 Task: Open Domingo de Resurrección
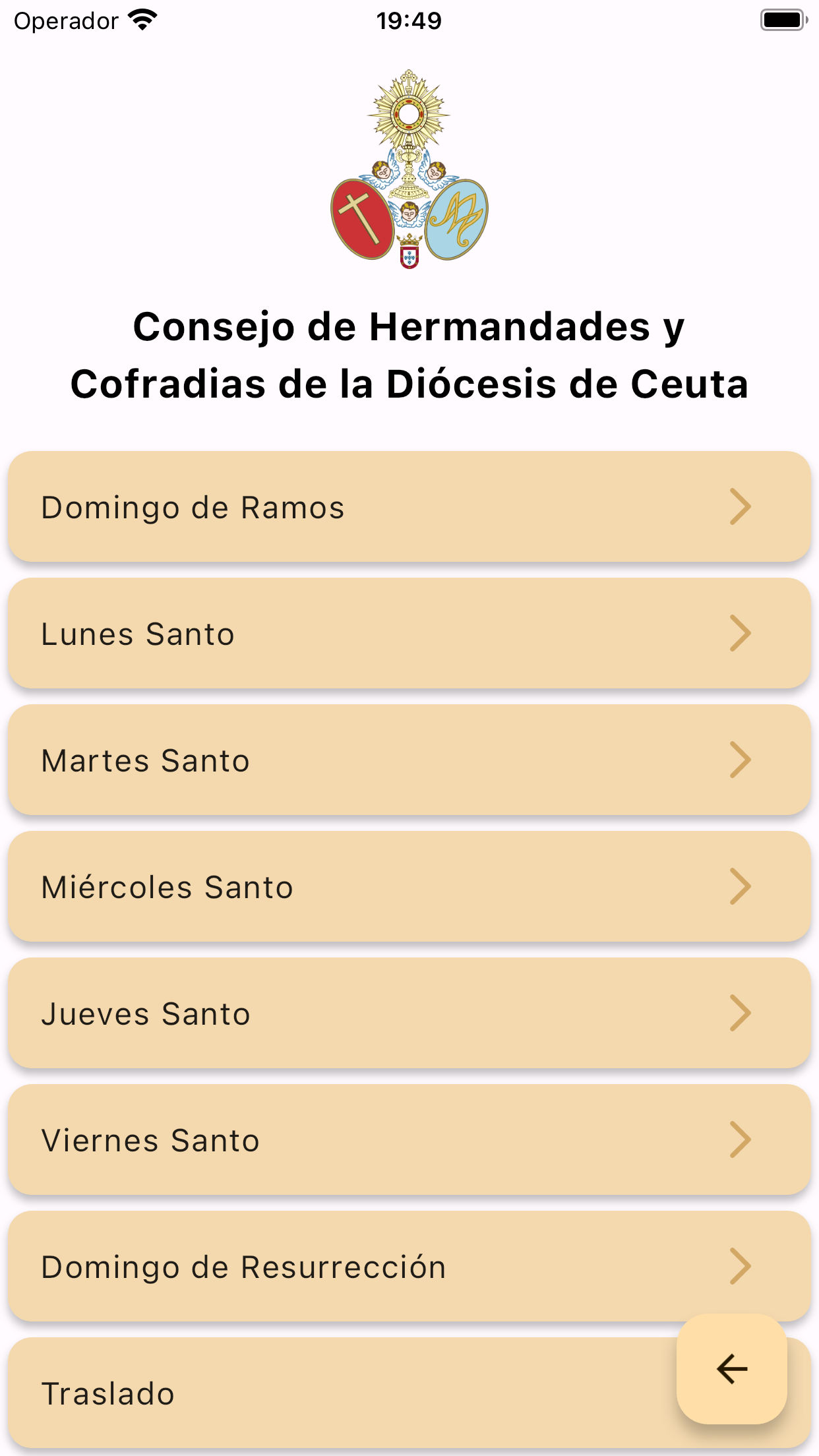[409, 1266]
